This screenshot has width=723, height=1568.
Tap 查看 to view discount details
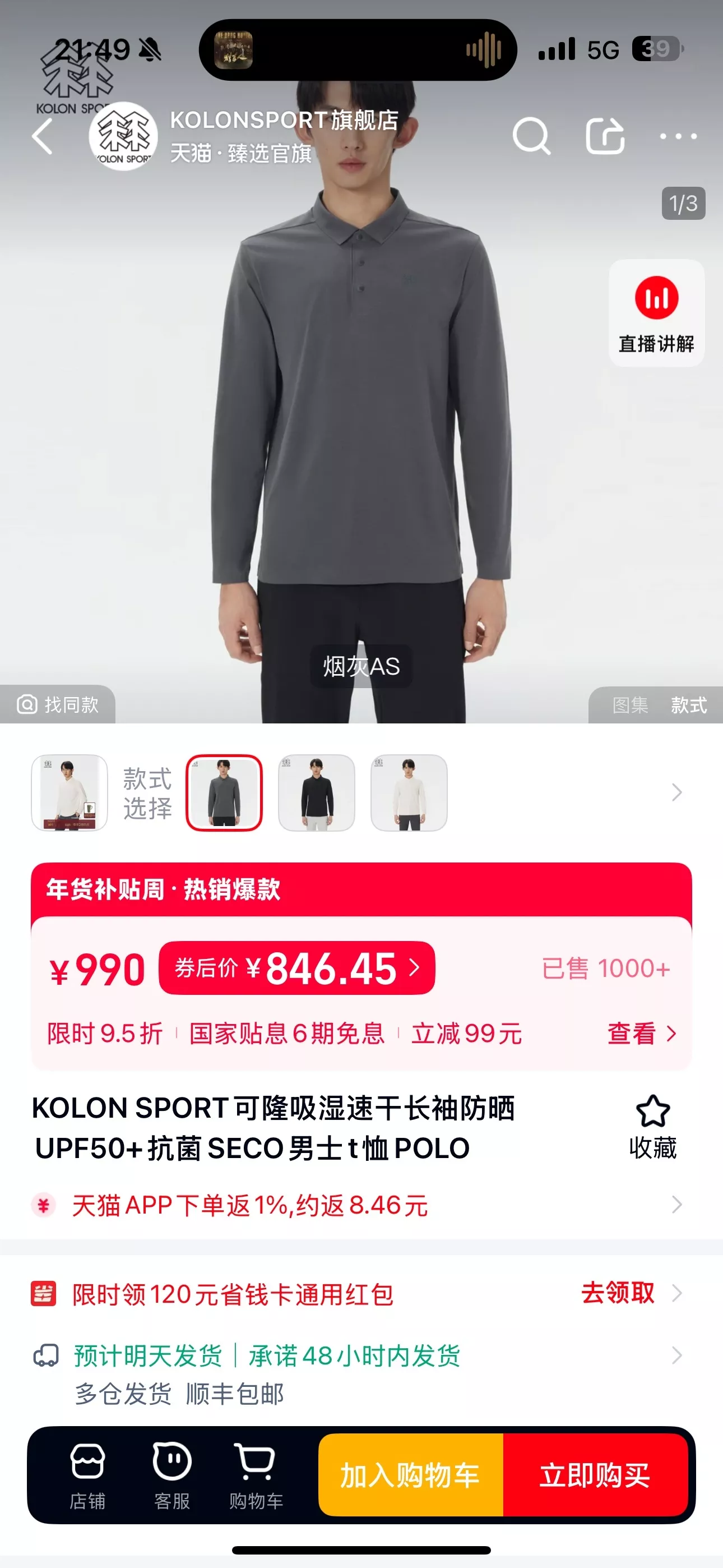click(x=642, y=1034)
